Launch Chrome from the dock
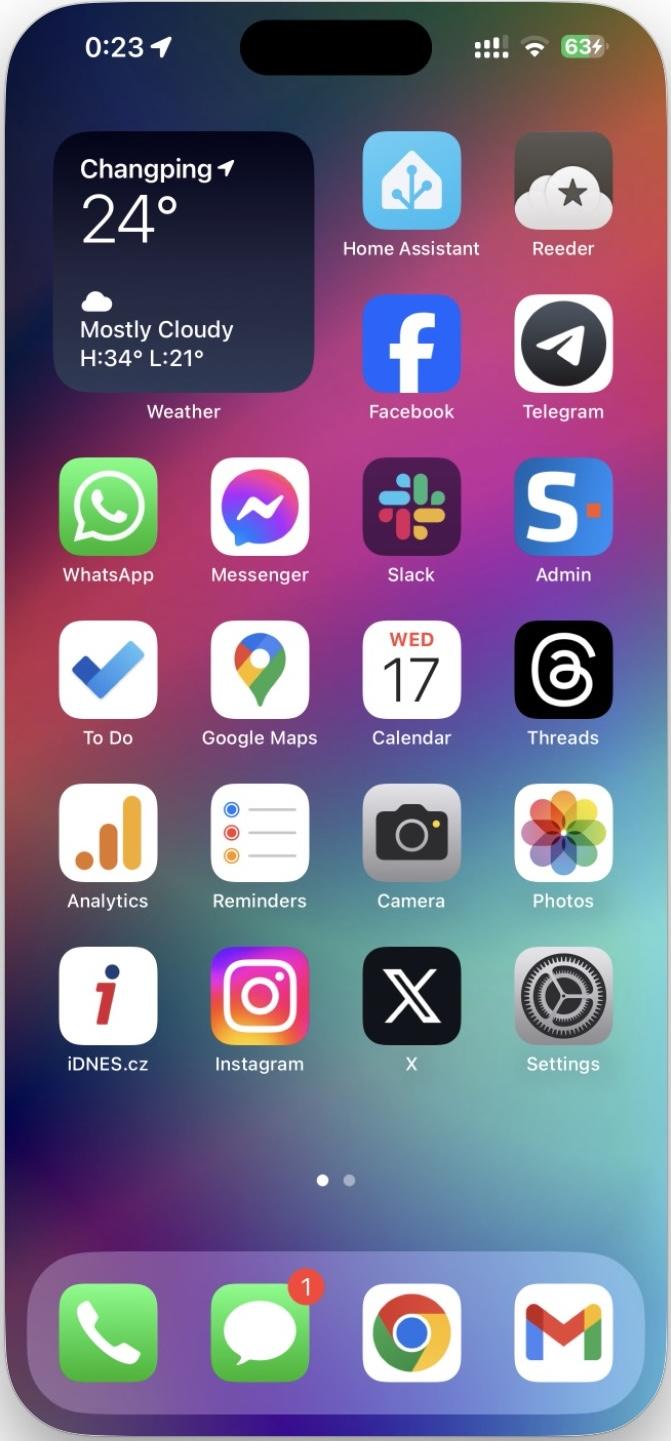The height and width of the screenshot is (1441, 671). tap(411, 1333)
